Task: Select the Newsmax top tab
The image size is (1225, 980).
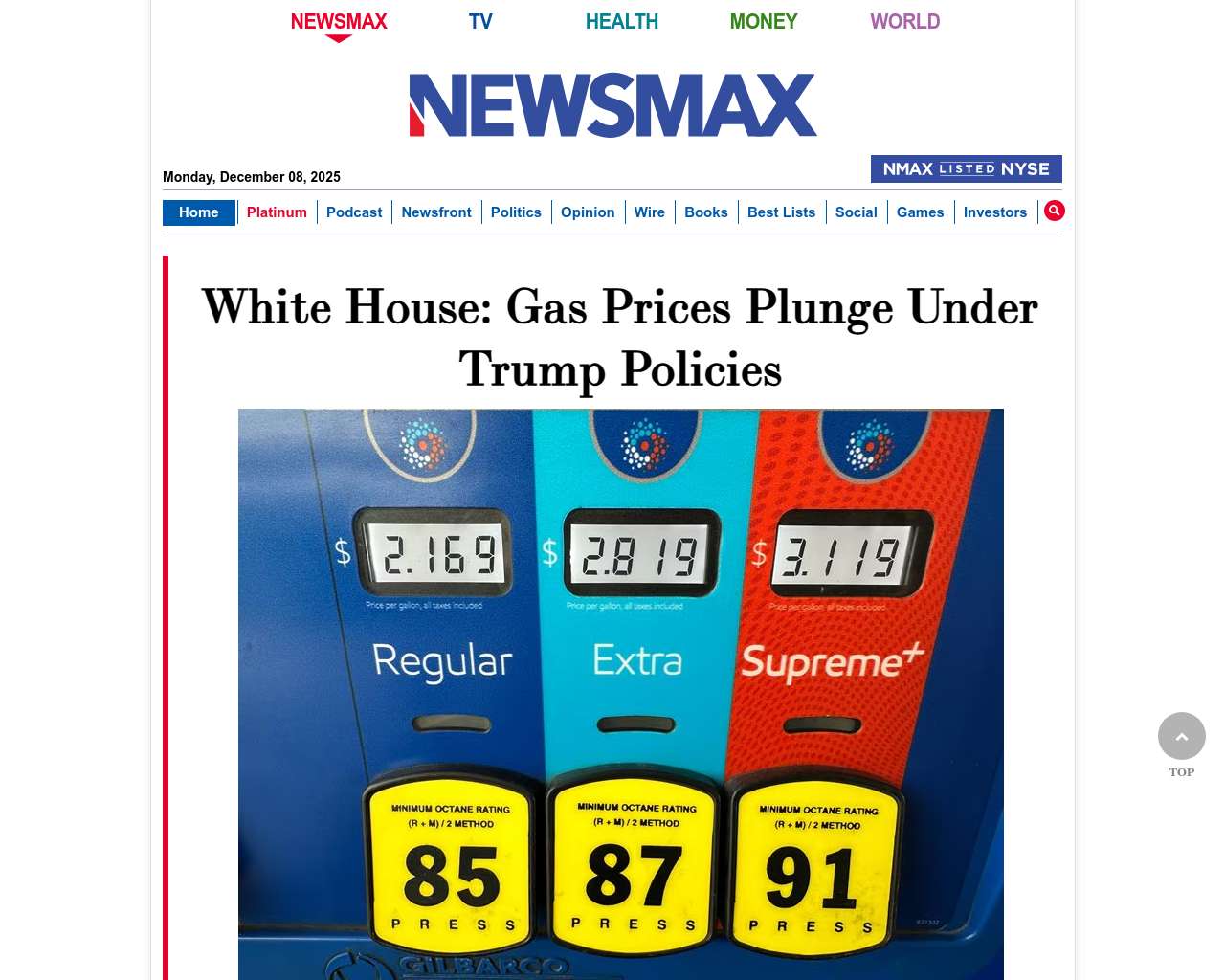Action: pos(339,21)
